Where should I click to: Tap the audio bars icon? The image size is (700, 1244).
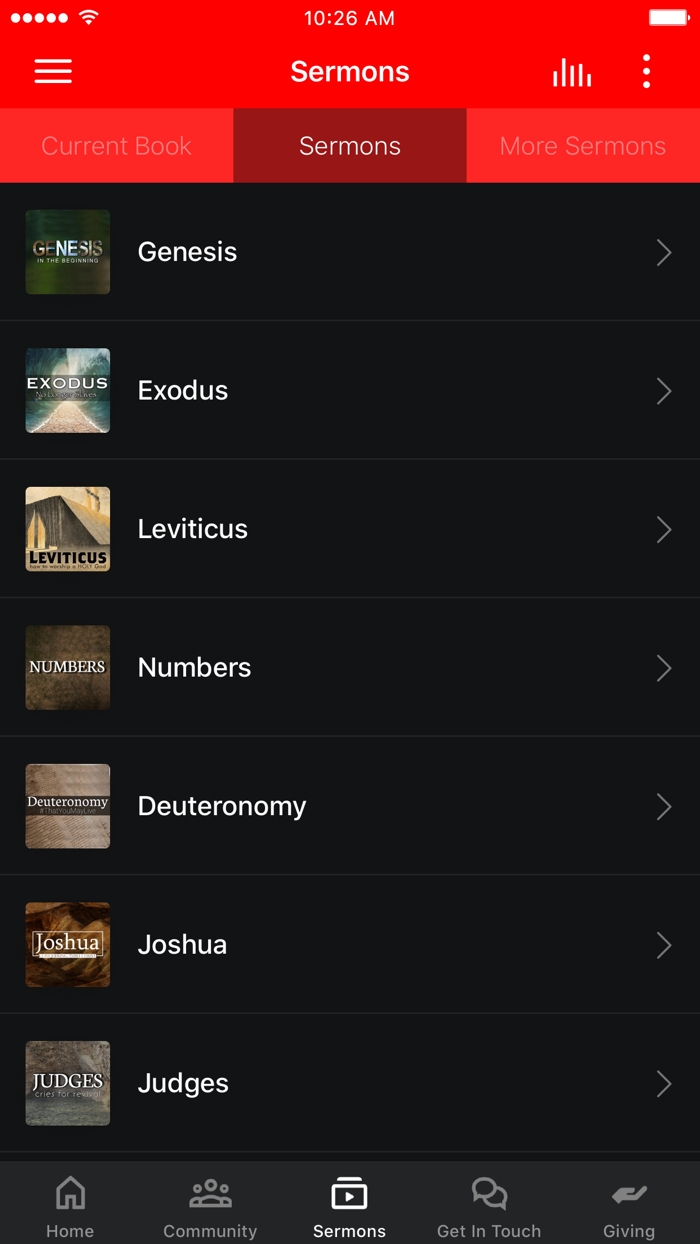572,72
